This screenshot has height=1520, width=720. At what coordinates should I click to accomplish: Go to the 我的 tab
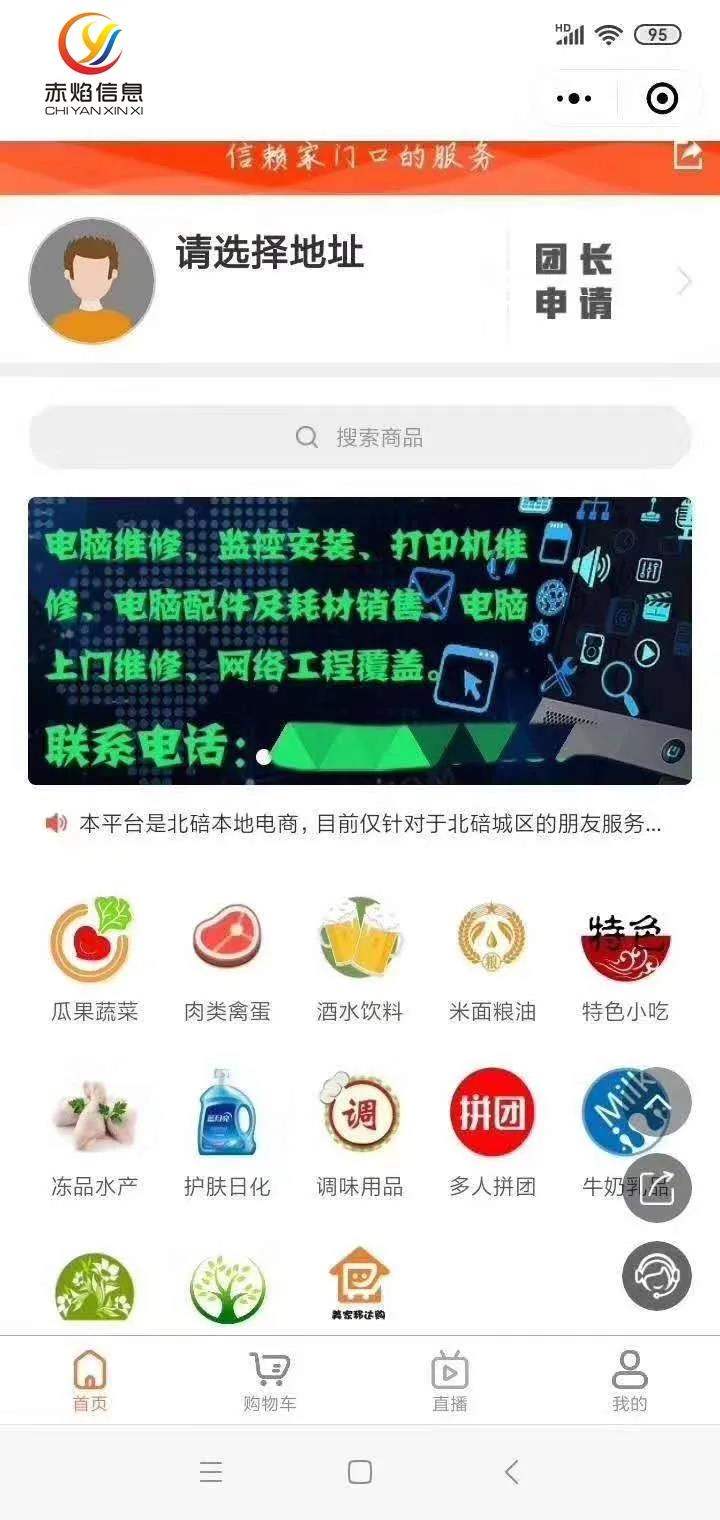pyautogui.click(x=630, y=1382)
